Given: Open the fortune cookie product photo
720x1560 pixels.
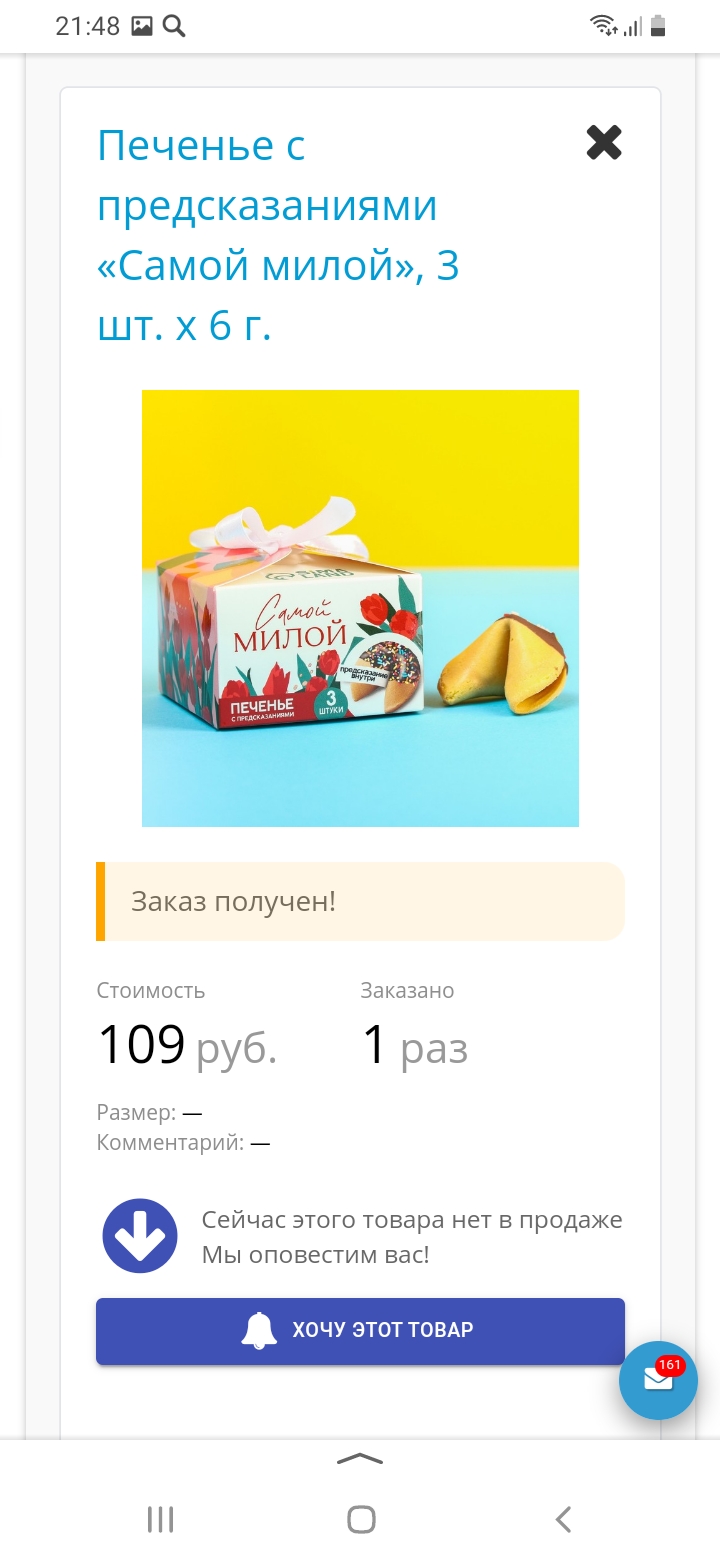Looking at the screenshot, I should tap(360, 608).
